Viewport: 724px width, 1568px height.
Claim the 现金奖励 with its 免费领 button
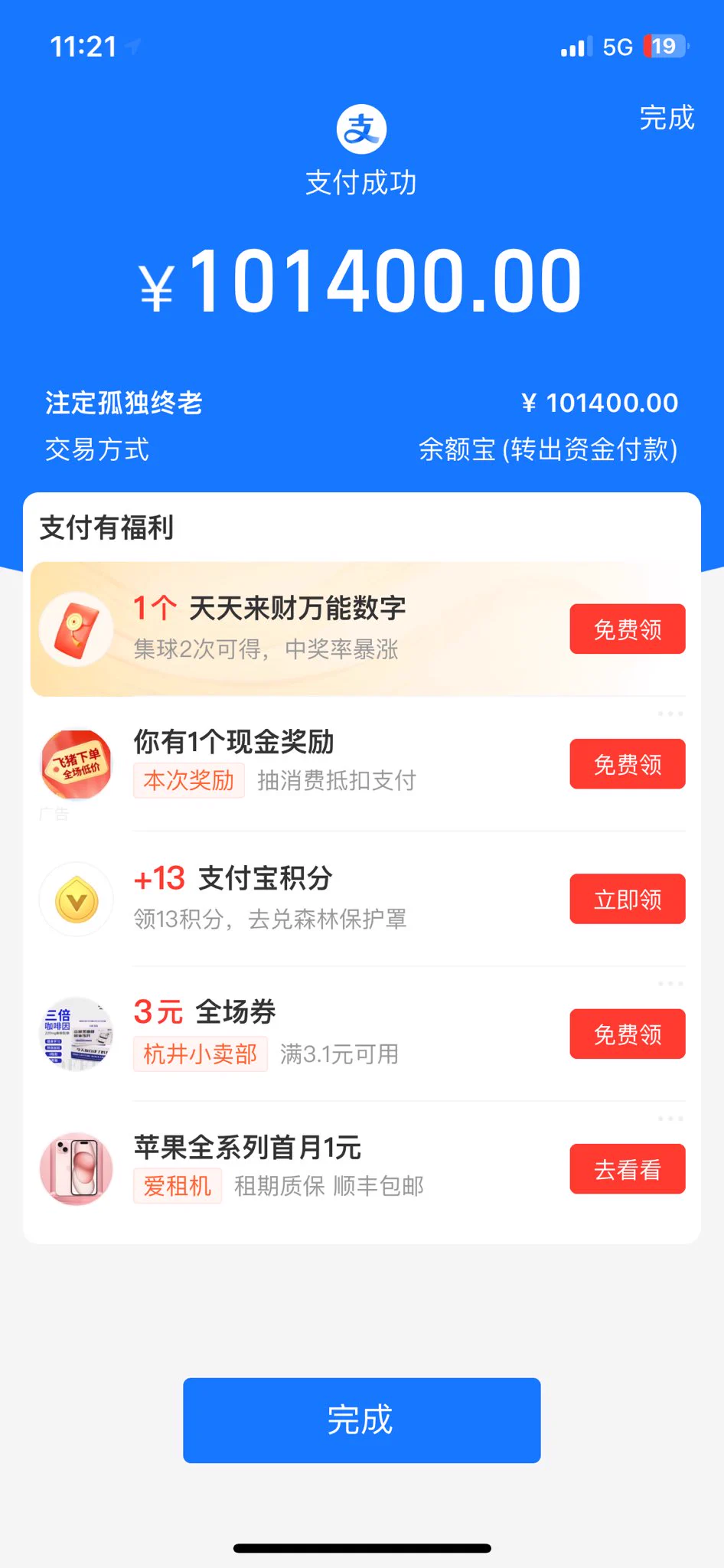click(x=627, y=764)
